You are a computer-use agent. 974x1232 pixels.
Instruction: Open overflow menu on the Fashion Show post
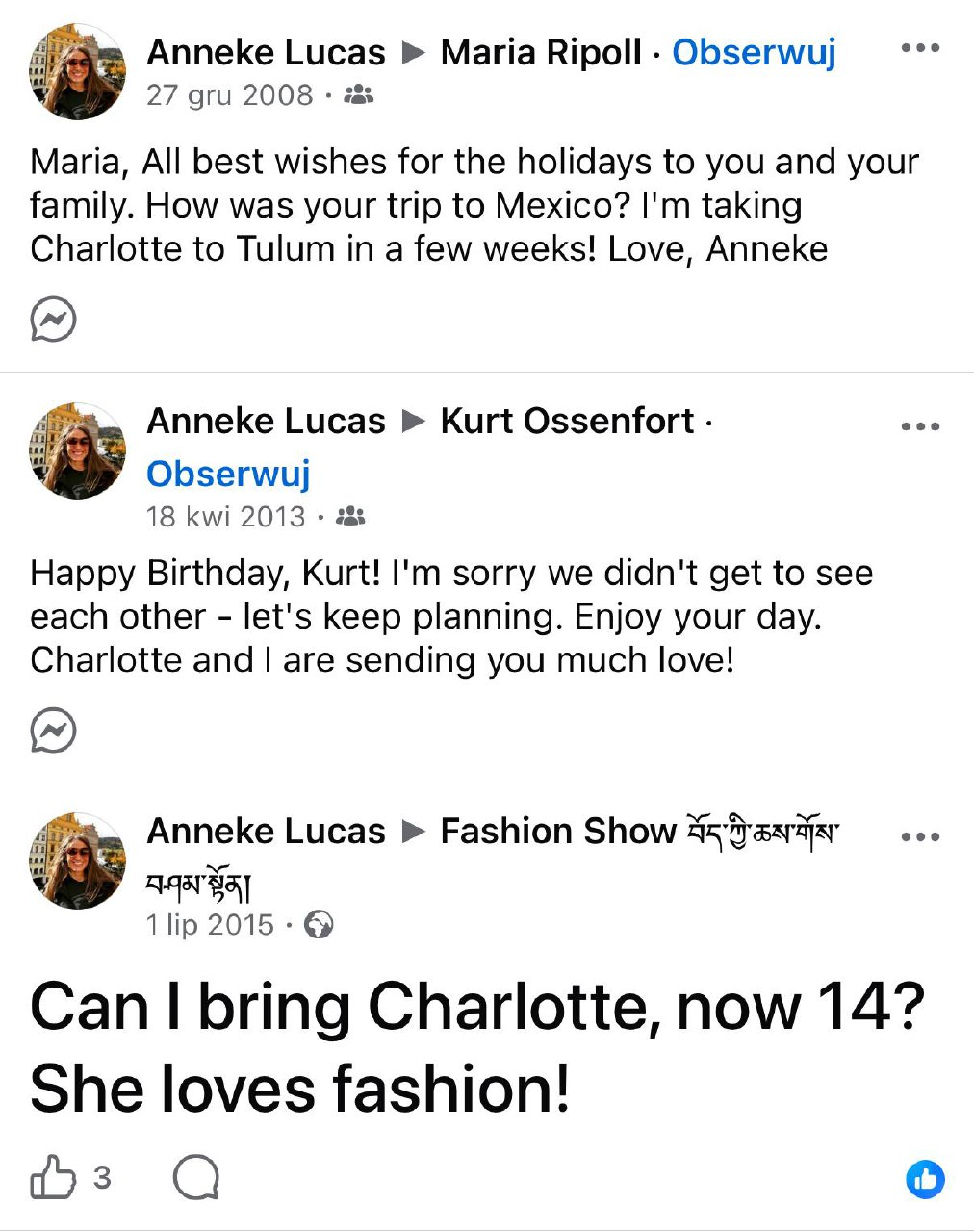(919, 836)
